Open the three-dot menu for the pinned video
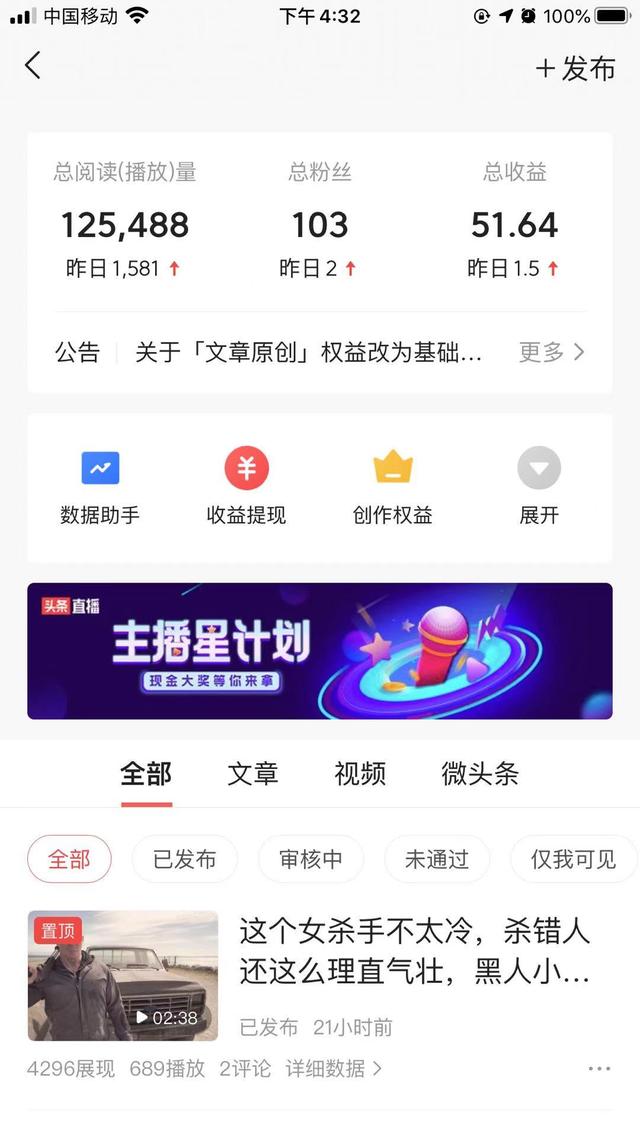The height and width of the screenshot is (1138, 640). coord(599,1068)
